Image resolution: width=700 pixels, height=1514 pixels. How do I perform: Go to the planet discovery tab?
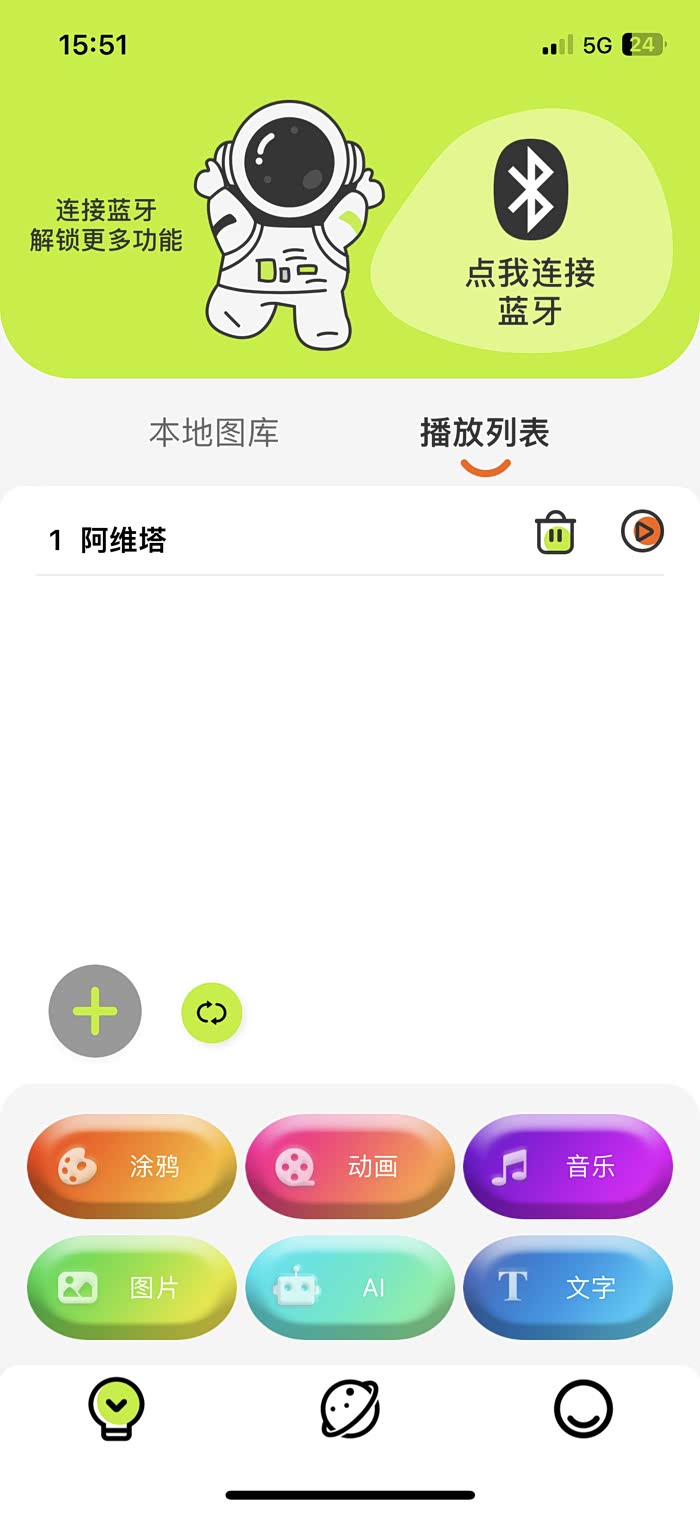pyautogui.click(x=350, y=1409)
